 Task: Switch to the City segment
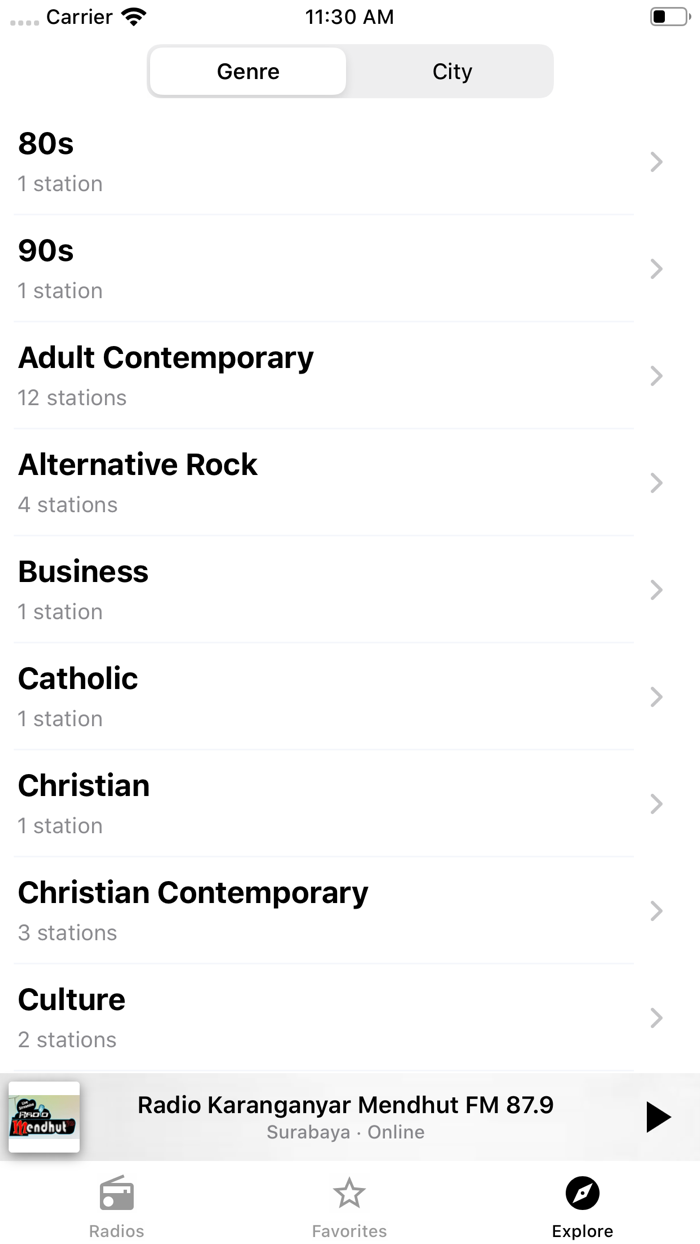[451, 72]
